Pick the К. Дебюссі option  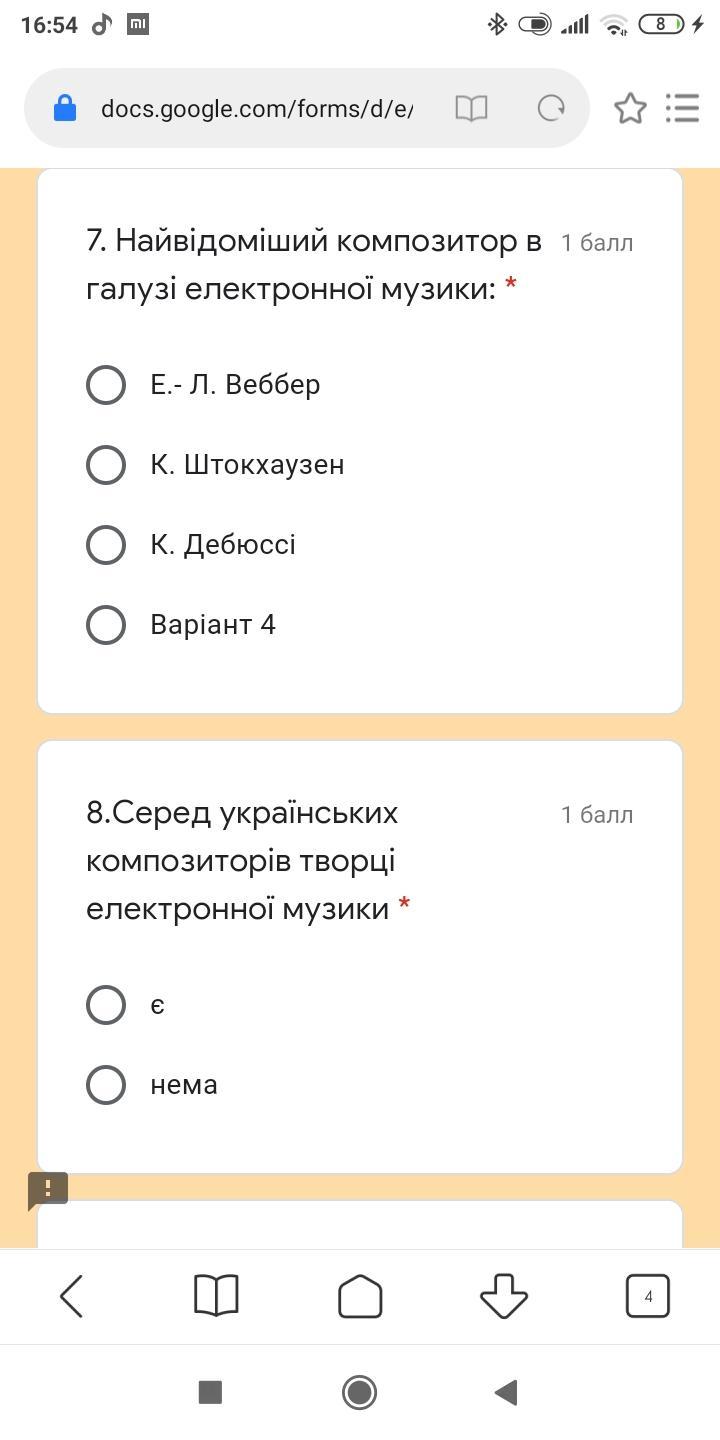[106, 545]
